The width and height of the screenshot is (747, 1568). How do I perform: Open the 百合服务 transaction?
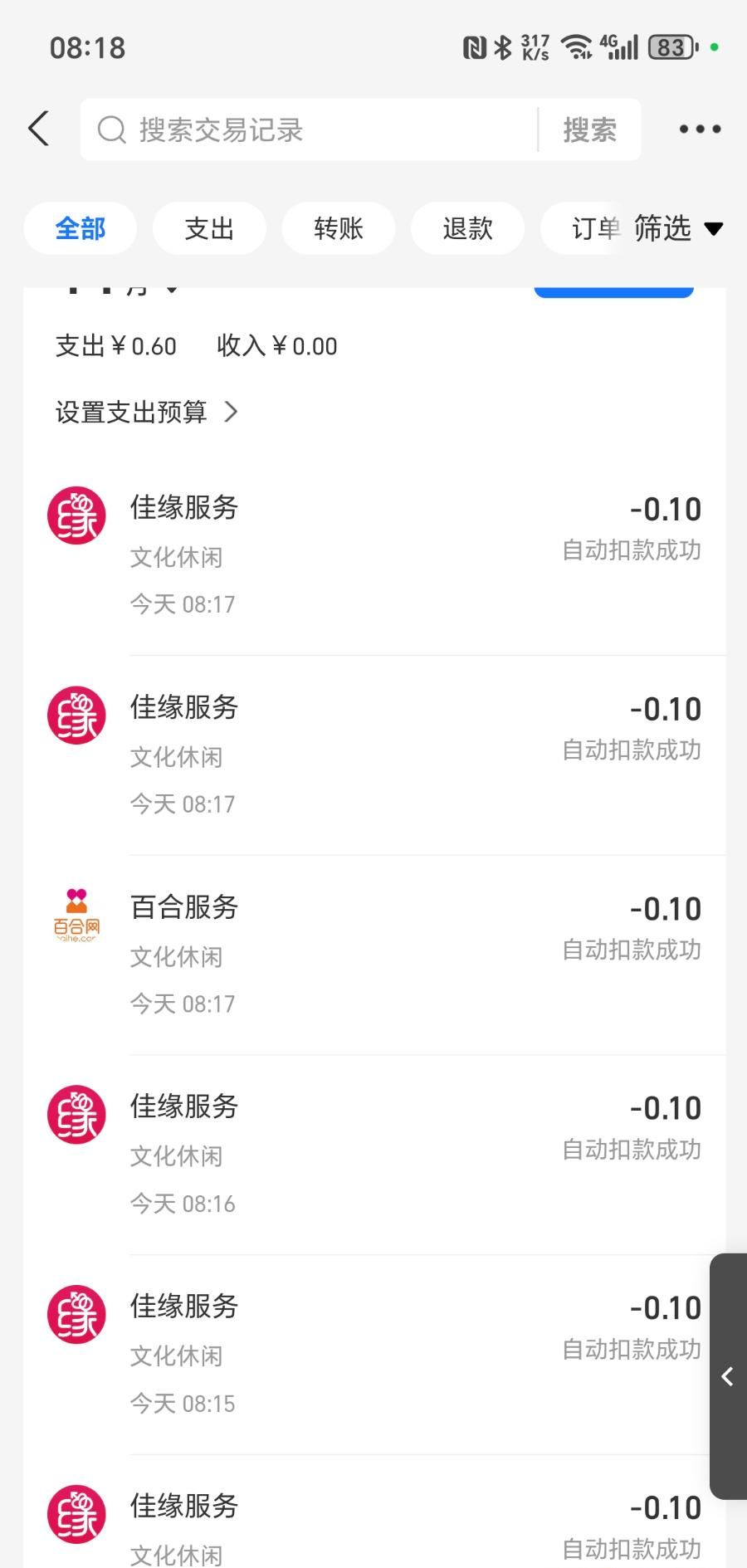pyautogui.click(x=374, y=955)
